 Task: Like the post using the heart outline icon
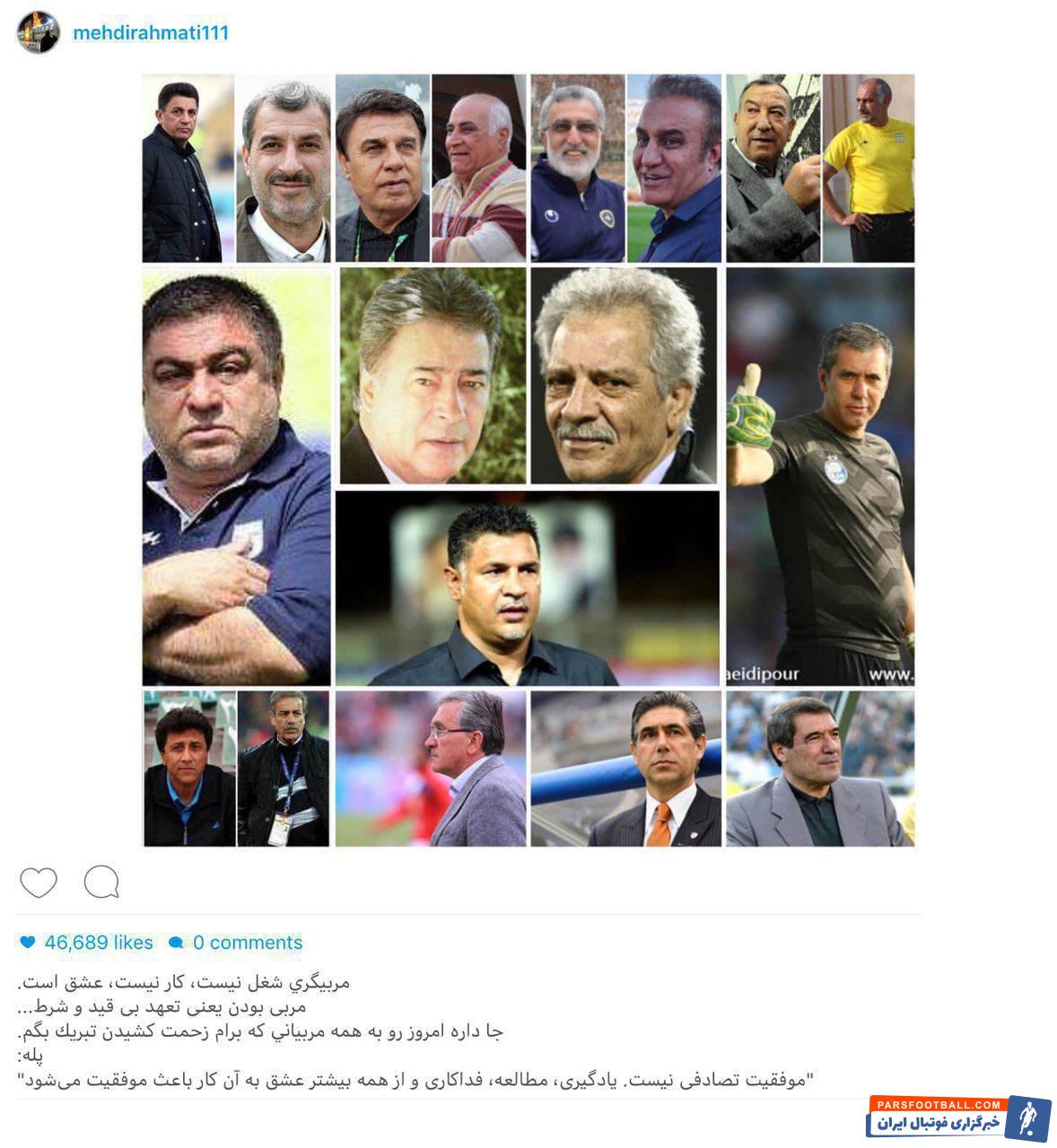[x=39, y=883]
